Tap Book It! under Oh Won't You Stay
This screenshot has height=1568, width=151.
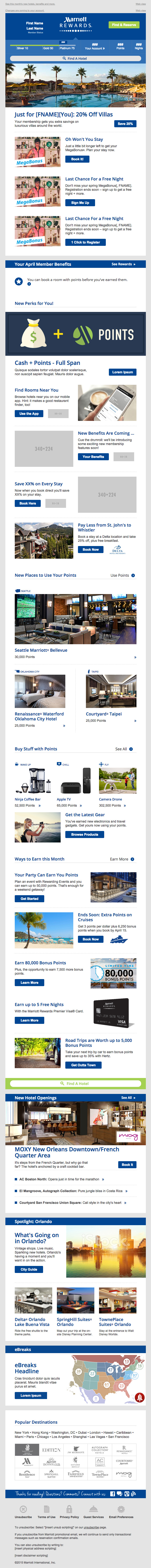[x=77, y=159]
